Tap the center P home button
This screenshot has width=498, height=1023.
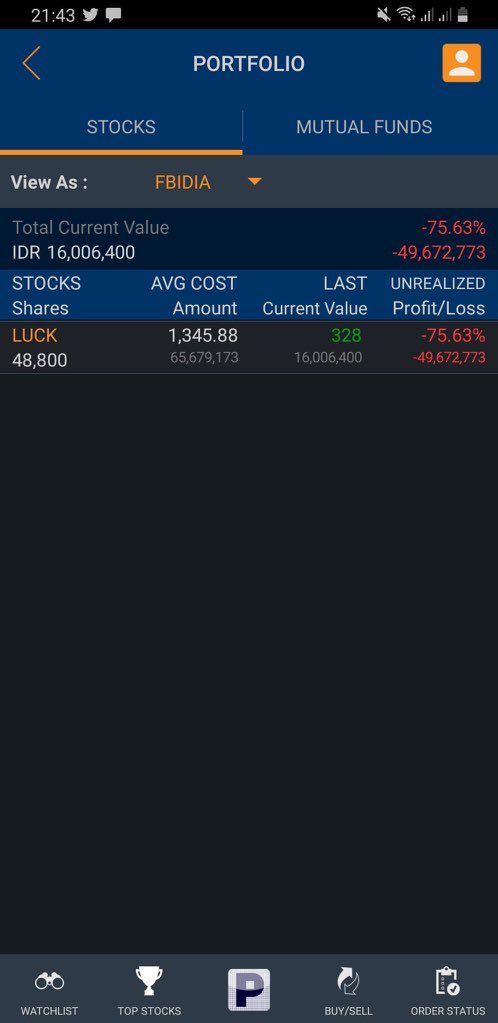click(x=249, y=990)
